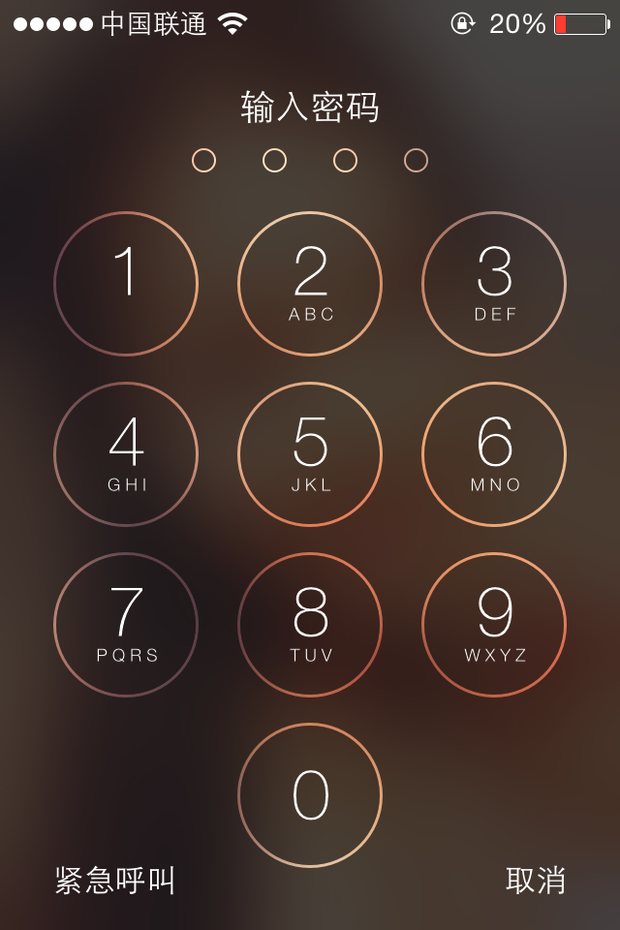
Task: Tap the 7 PQRS key
Action: [126, 625]
